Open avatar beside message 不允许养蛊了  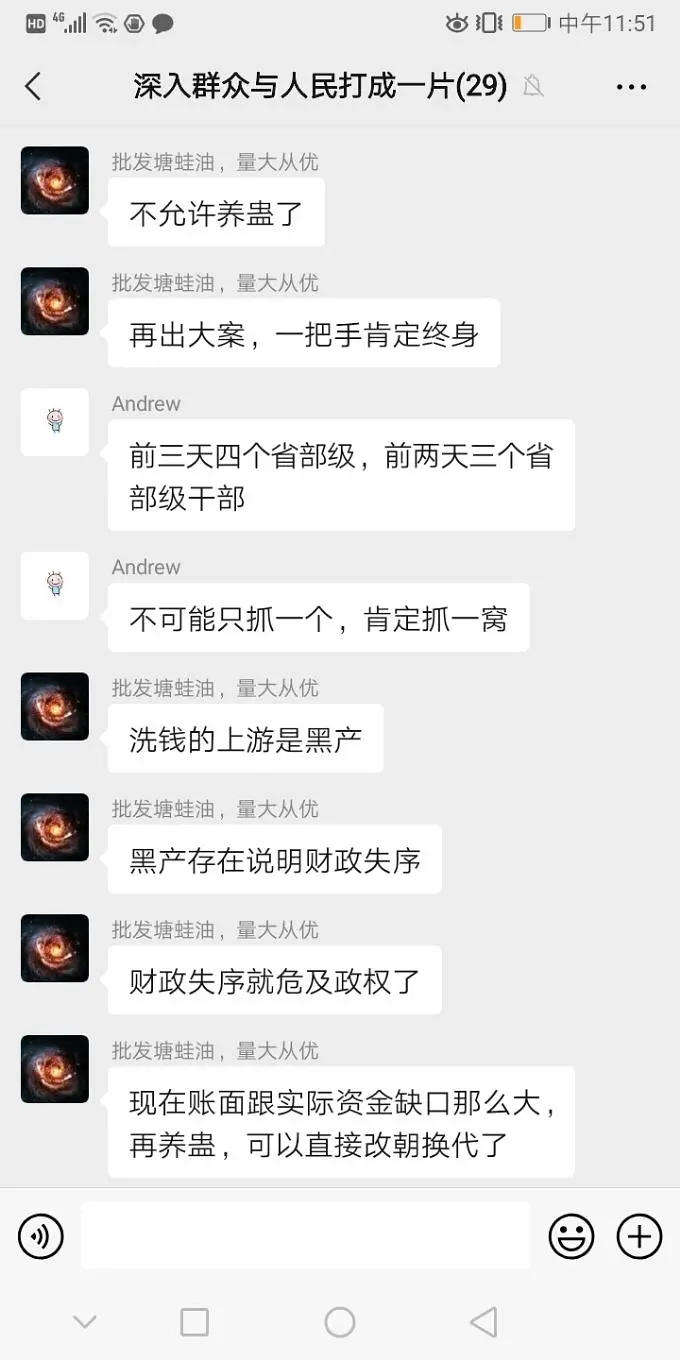[55, 181]
